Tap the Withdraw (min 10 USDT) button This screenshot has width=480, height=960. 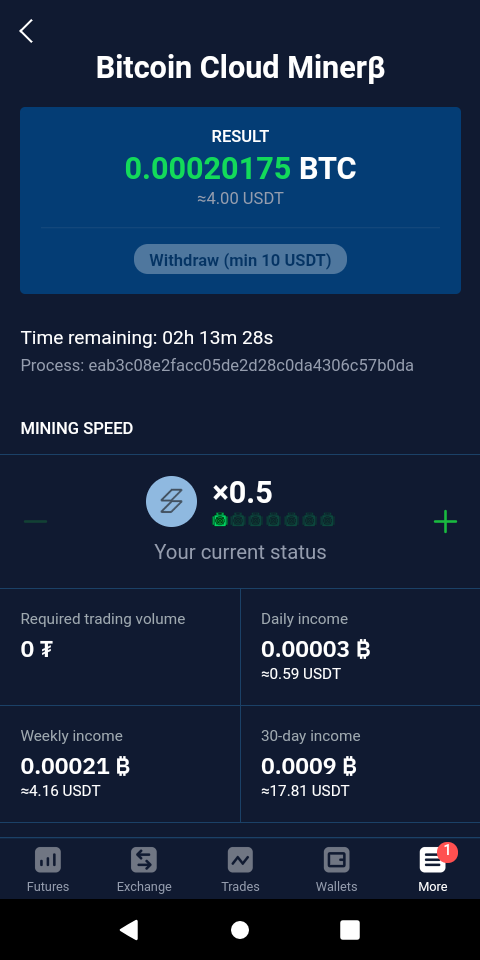(240, 260)
